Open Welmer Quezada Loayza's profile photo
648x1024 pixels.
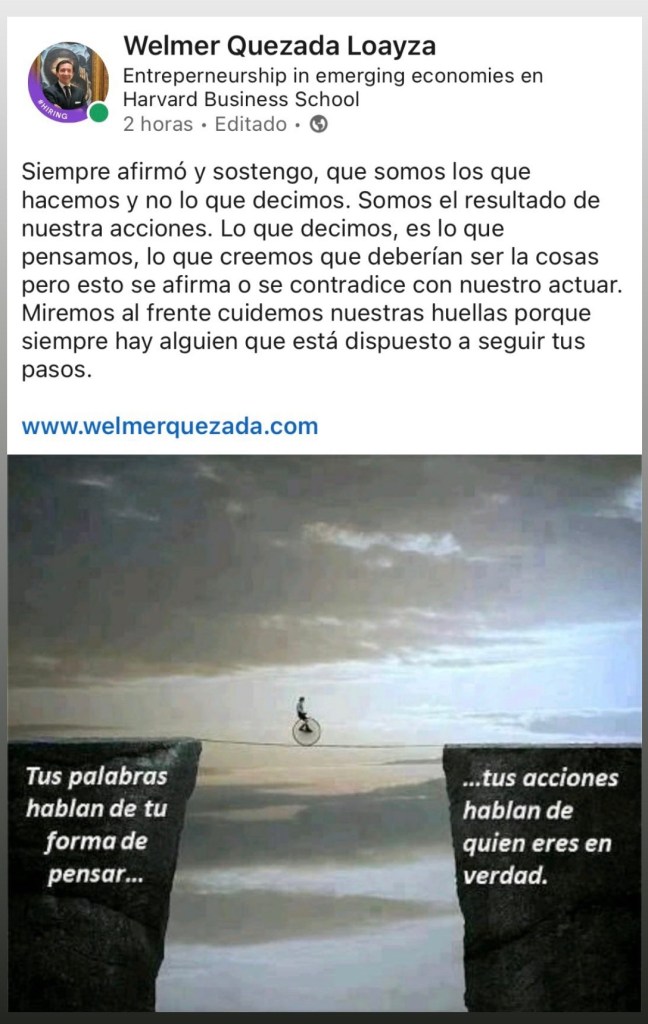click(68, 82)
